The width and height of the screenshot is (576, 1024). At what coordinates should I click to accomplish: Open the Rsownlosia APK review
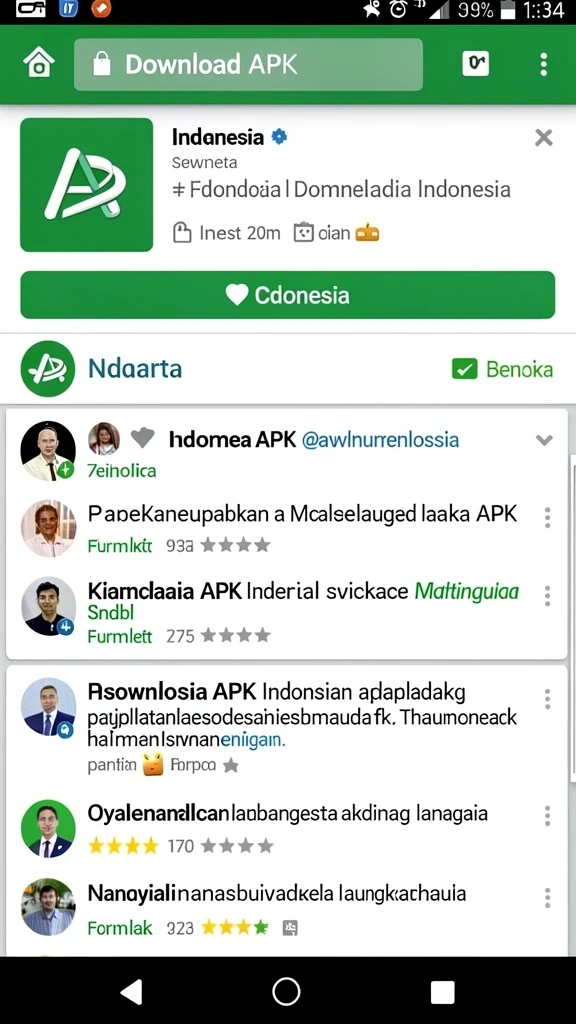tap(287, 726)
